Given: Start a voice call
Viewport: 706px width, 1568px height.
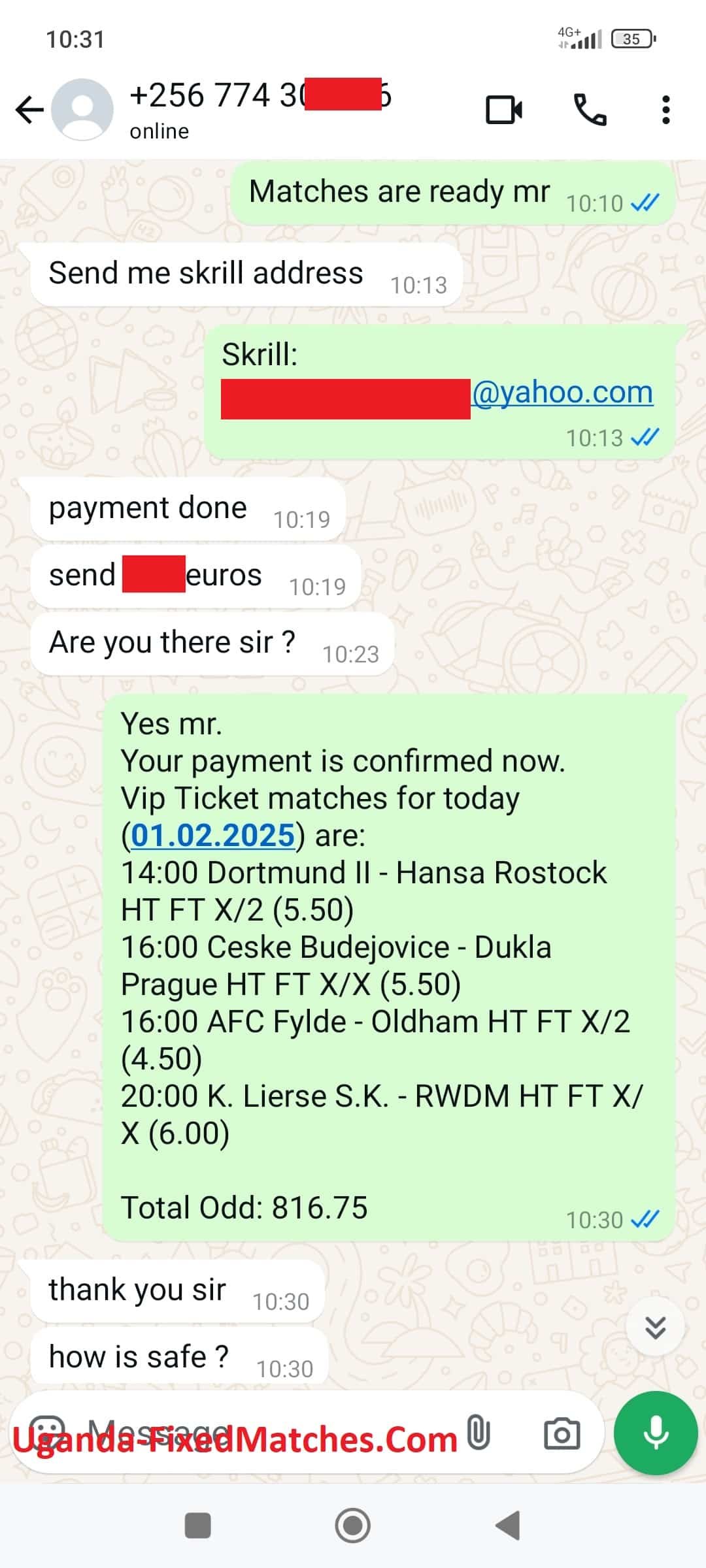Looking at the screenshot, I should pos(590,110).
